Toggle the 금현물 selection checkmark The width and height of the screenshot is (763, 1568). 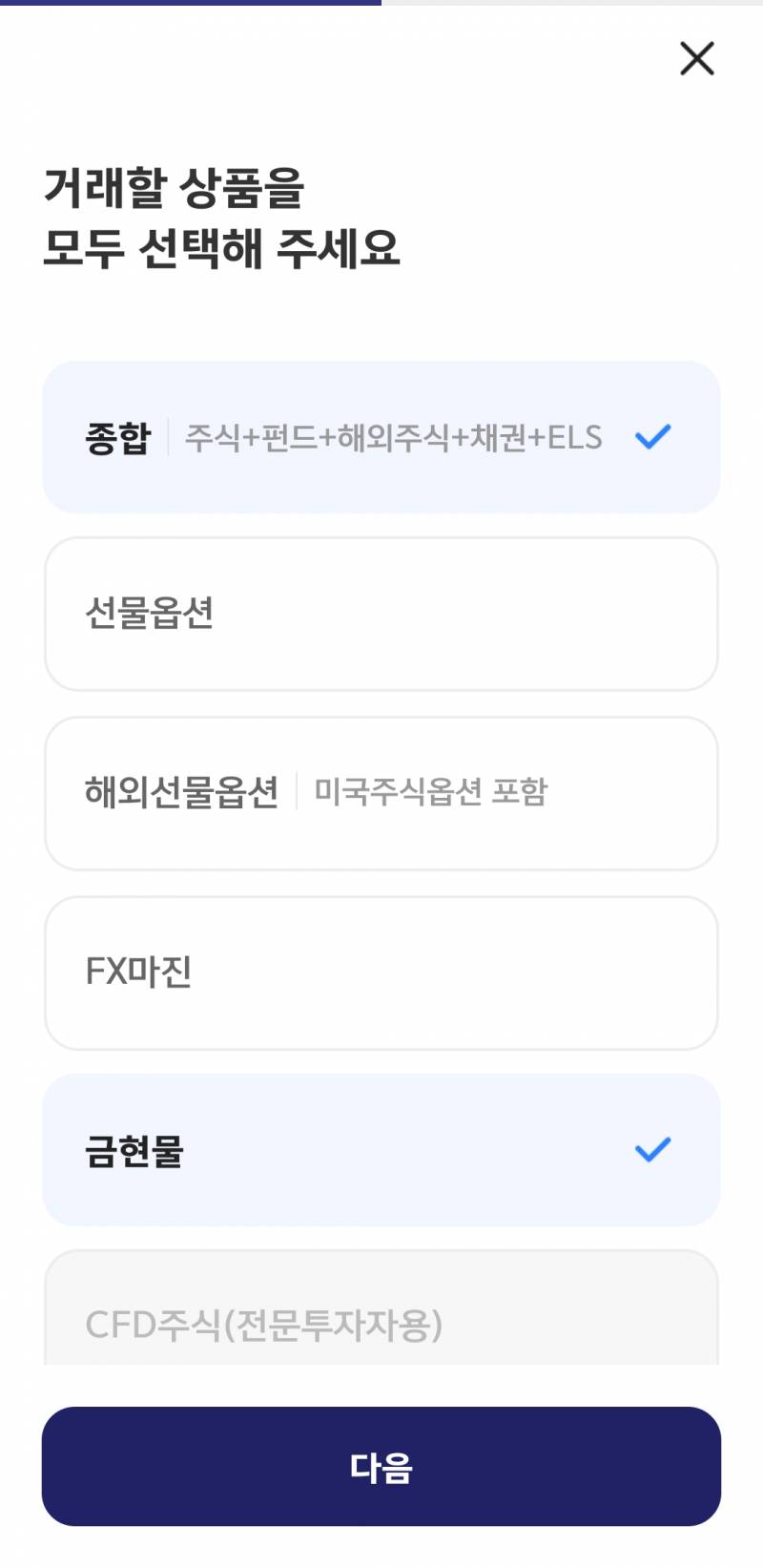coord(652,1150)
